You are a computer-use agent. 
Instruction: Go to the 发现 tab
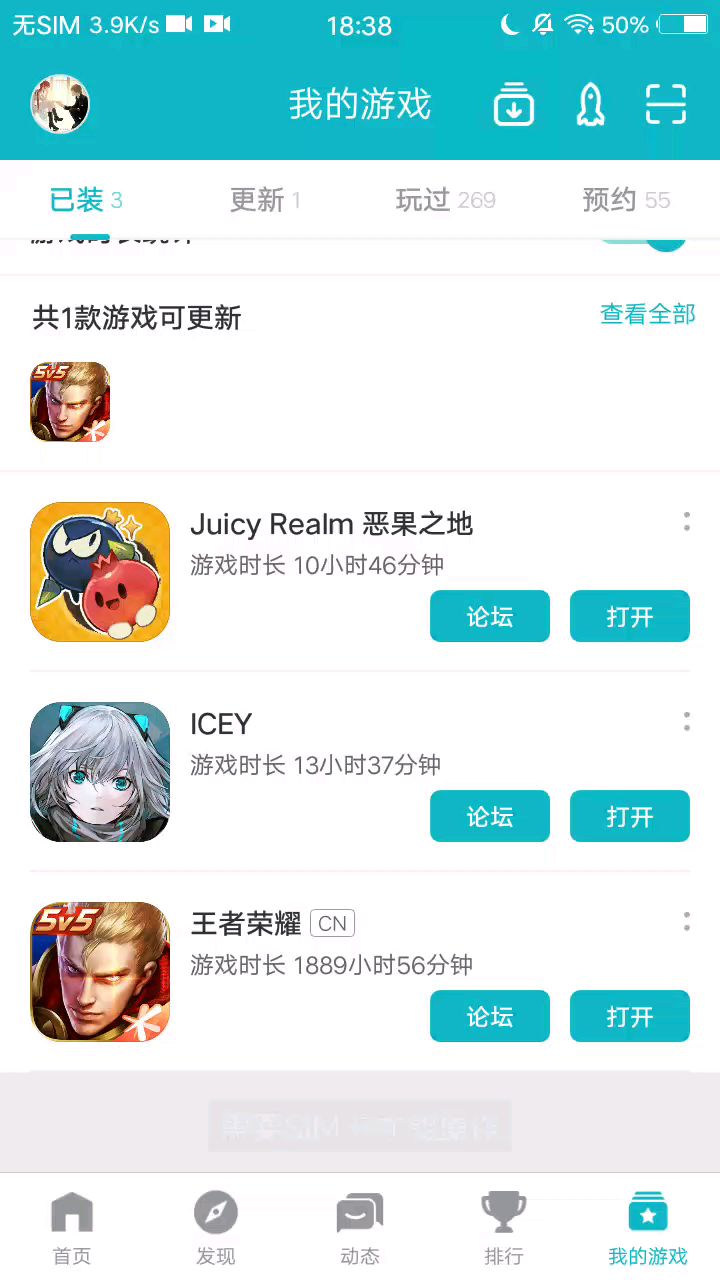[216, 1228]
